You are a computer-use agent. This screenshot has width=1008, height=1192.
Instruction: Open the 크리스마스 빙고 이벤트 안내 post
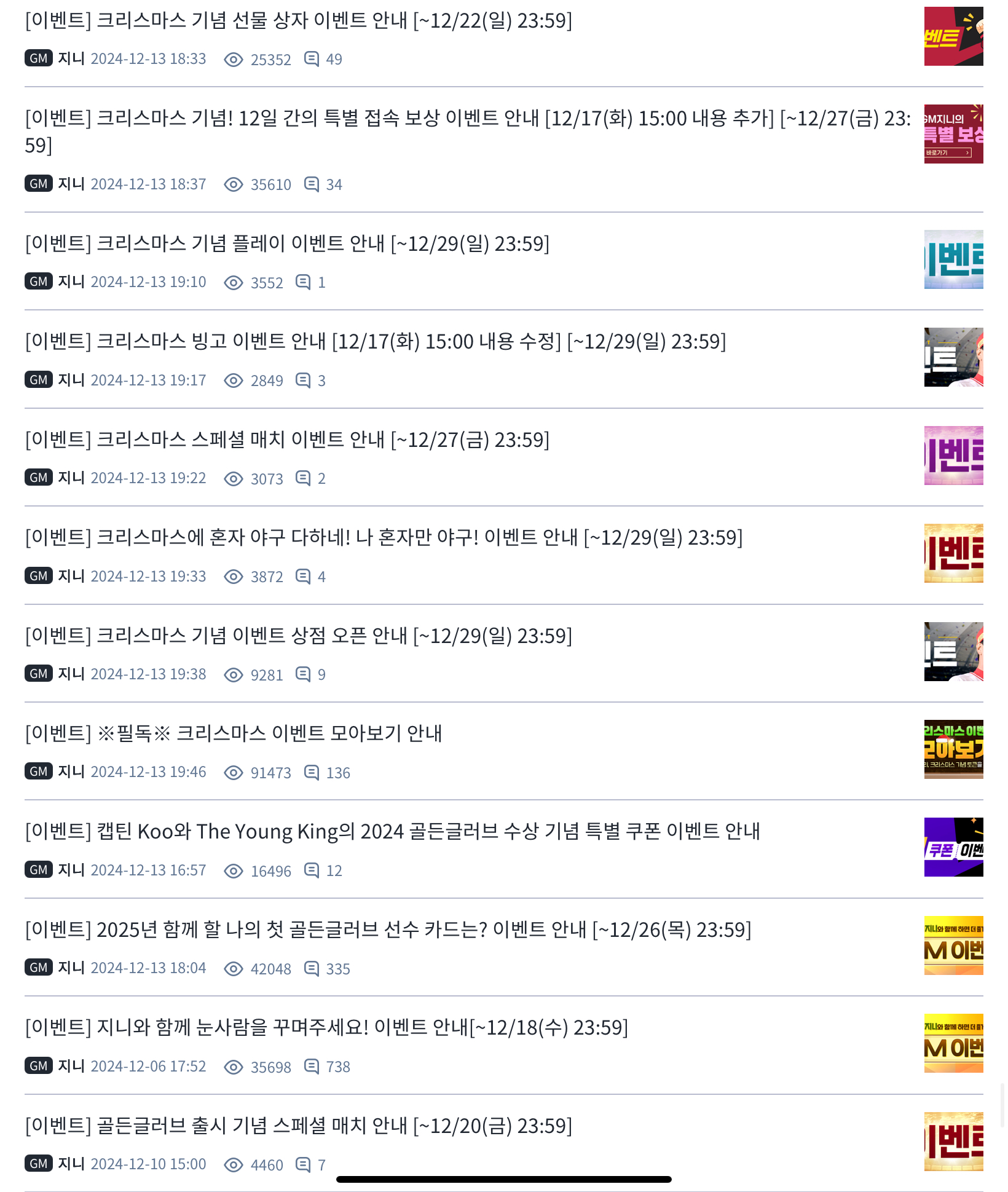tap(375, 342)
